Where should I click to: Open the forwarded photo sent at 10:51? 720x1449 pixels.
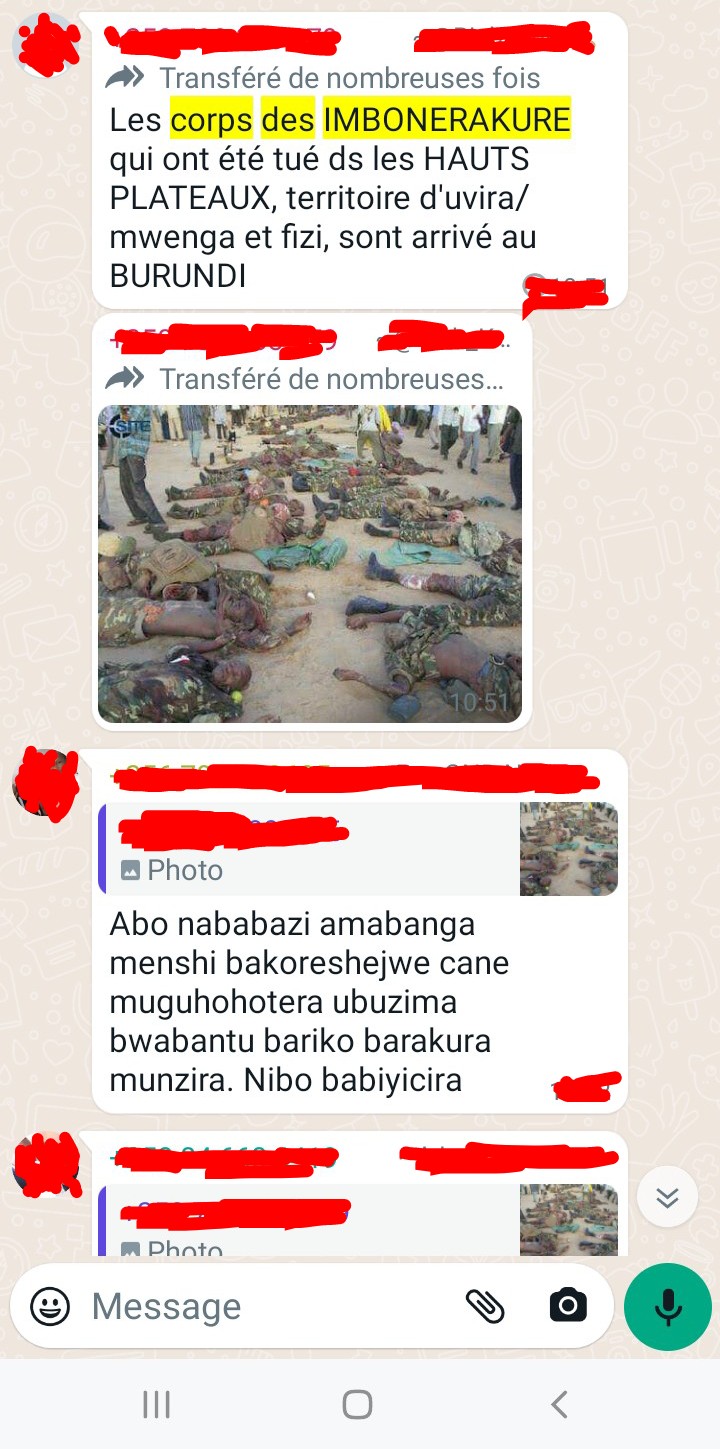pos(310,563)
